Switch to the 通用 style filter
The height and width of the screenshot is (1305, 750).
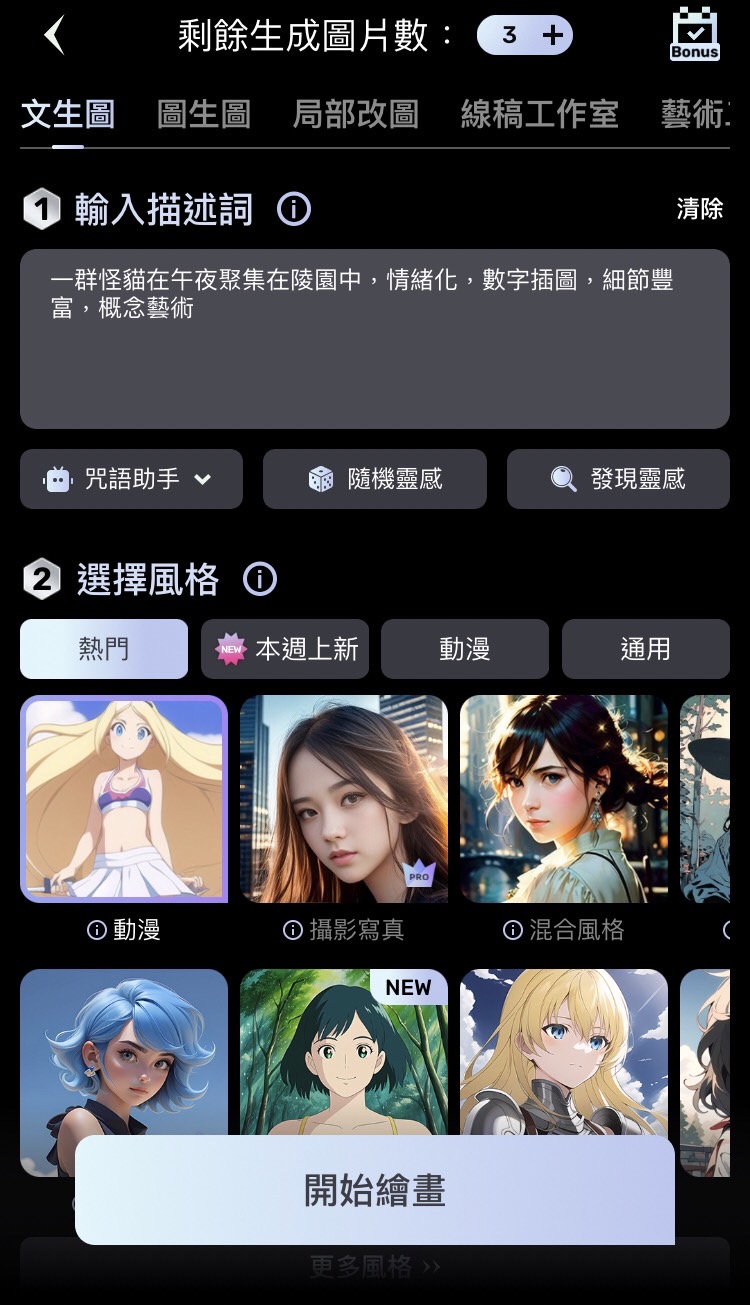(645, 648)
